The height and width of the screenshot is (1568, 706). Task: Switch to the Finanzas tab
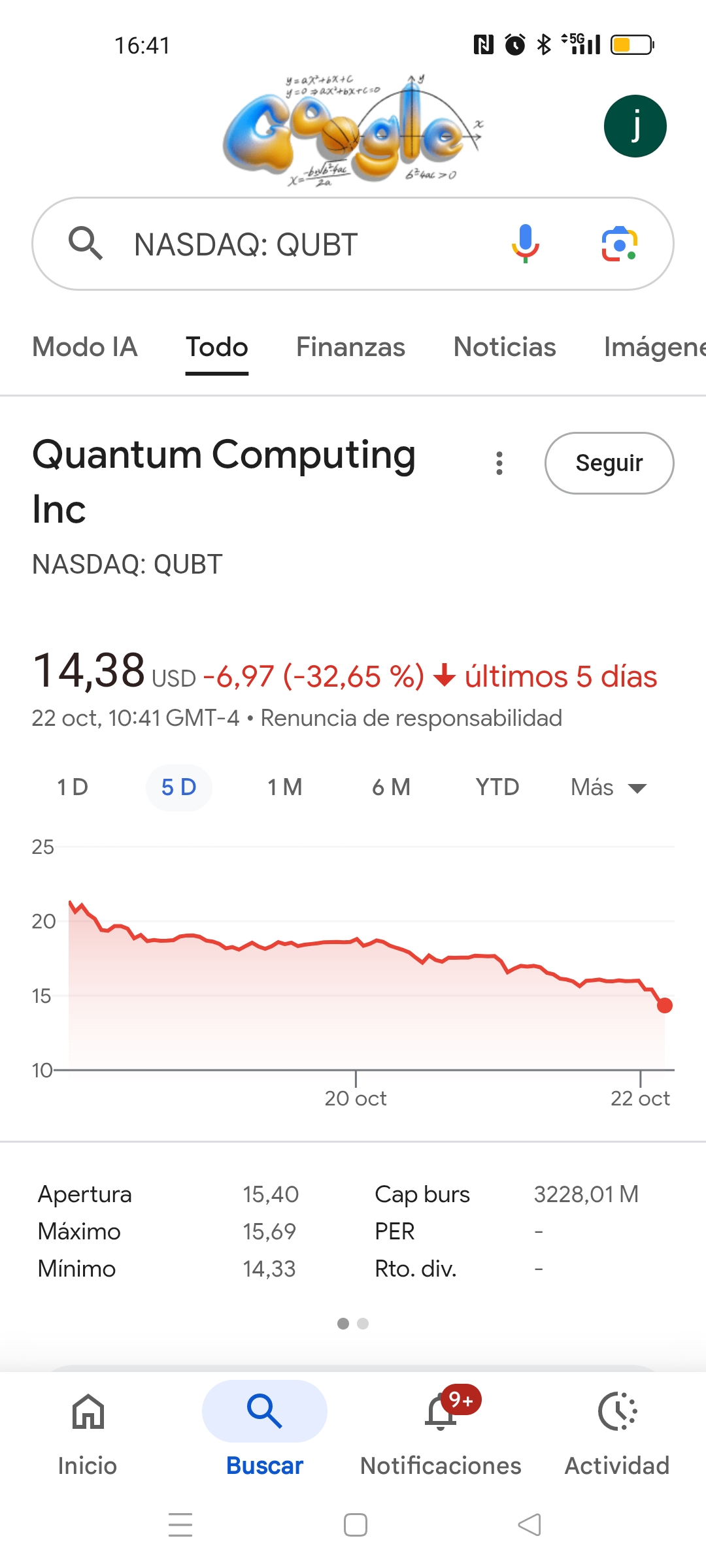coord(350,347)
